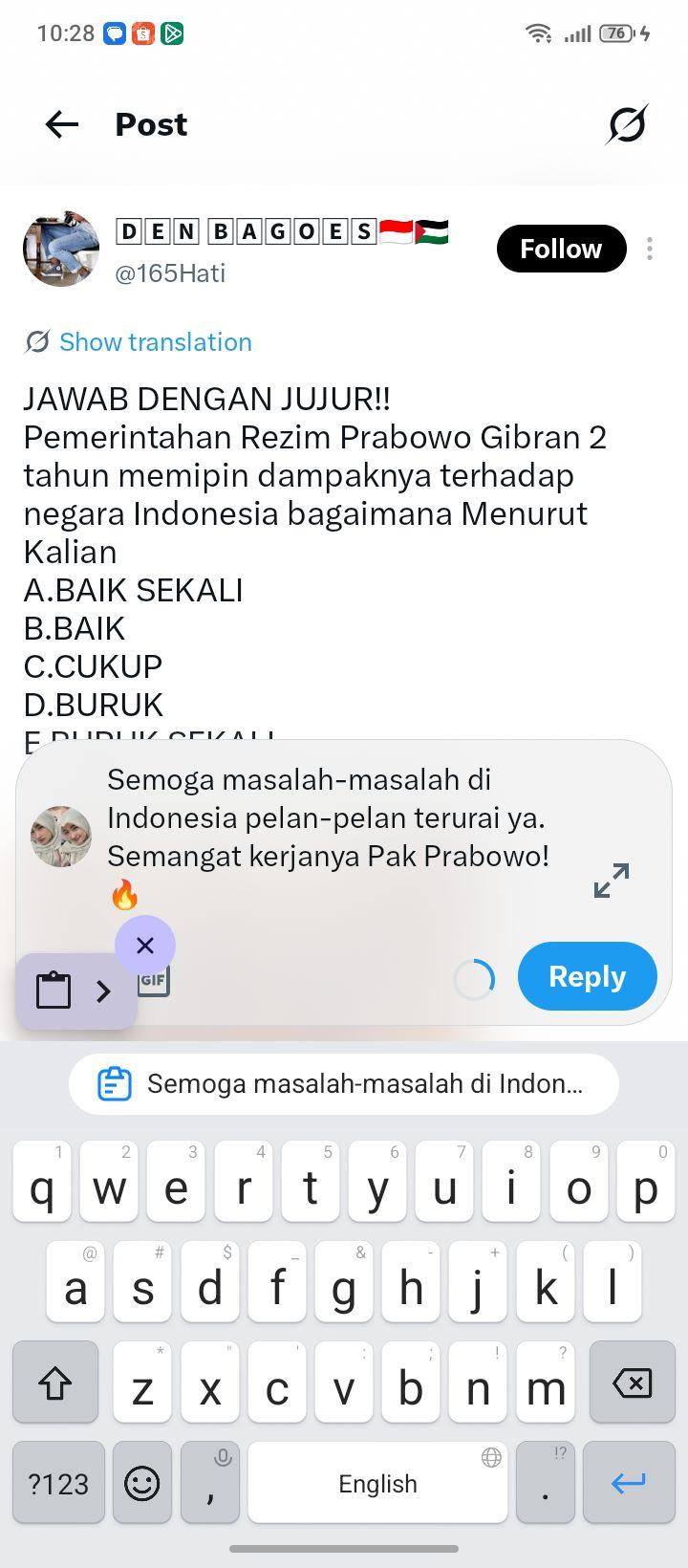Send the reply with the Reply button
Viewport: 688px width, 1568px height.
click(588, 976)
